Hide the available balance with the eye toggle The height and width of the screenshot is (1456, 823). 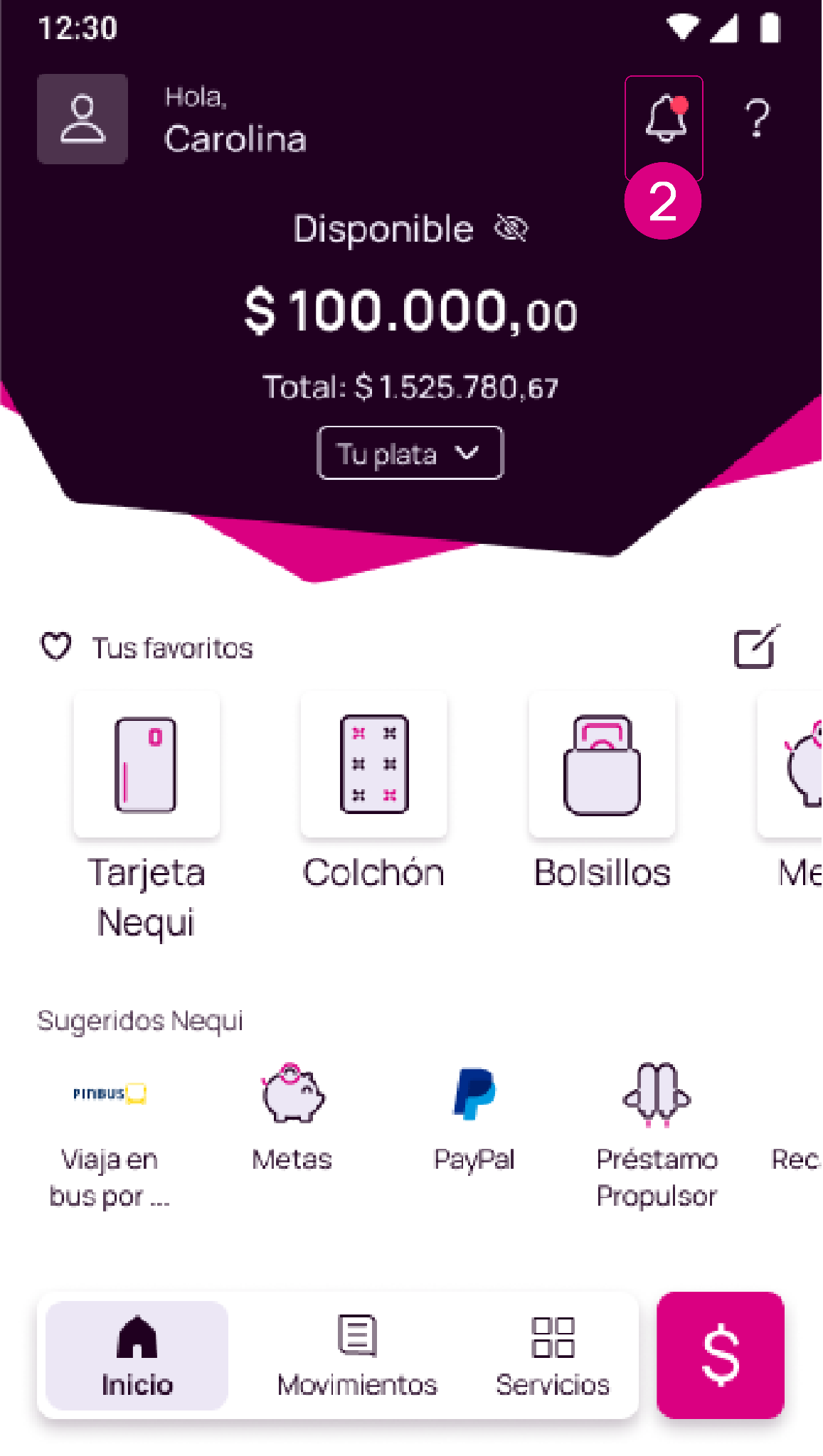(513, 227)
